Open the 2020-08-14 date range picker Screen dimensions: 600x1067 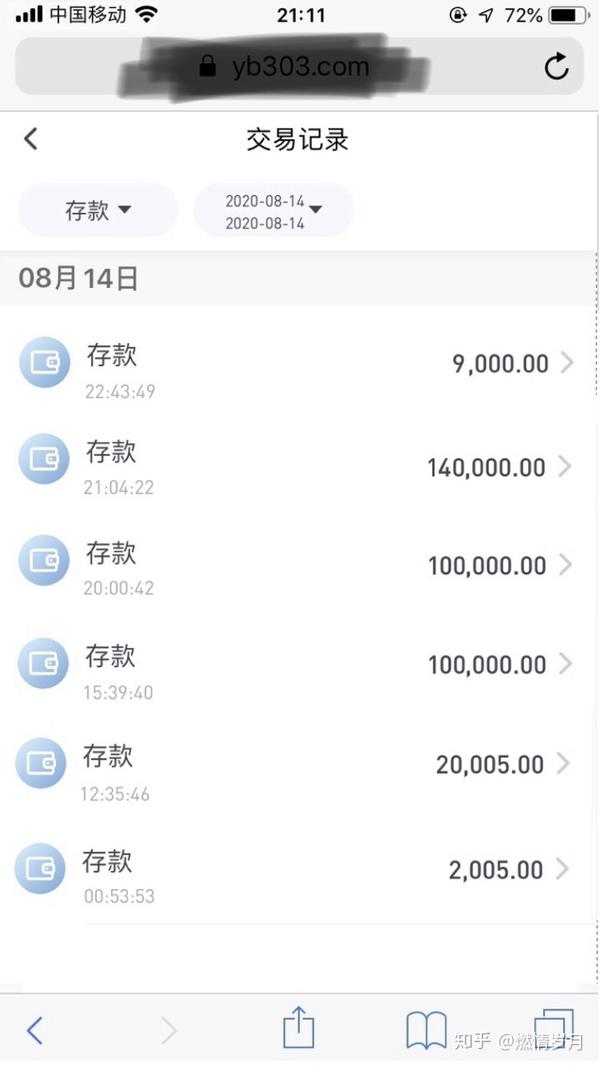(273, 210)
